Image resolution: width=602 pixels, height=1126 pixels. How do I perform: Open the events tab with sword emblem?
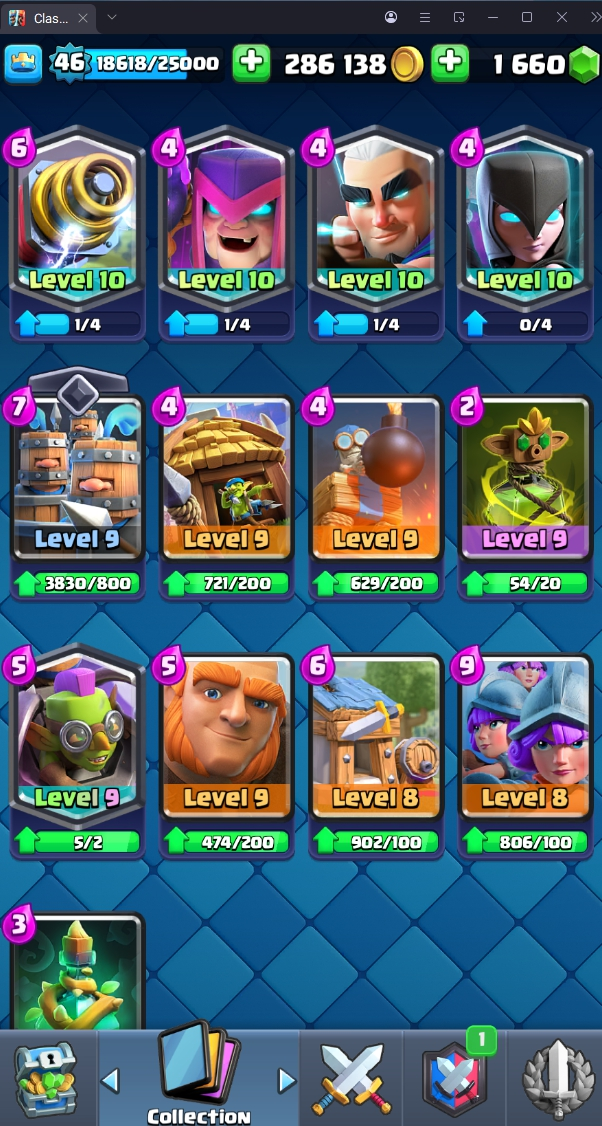point(557,1078)
